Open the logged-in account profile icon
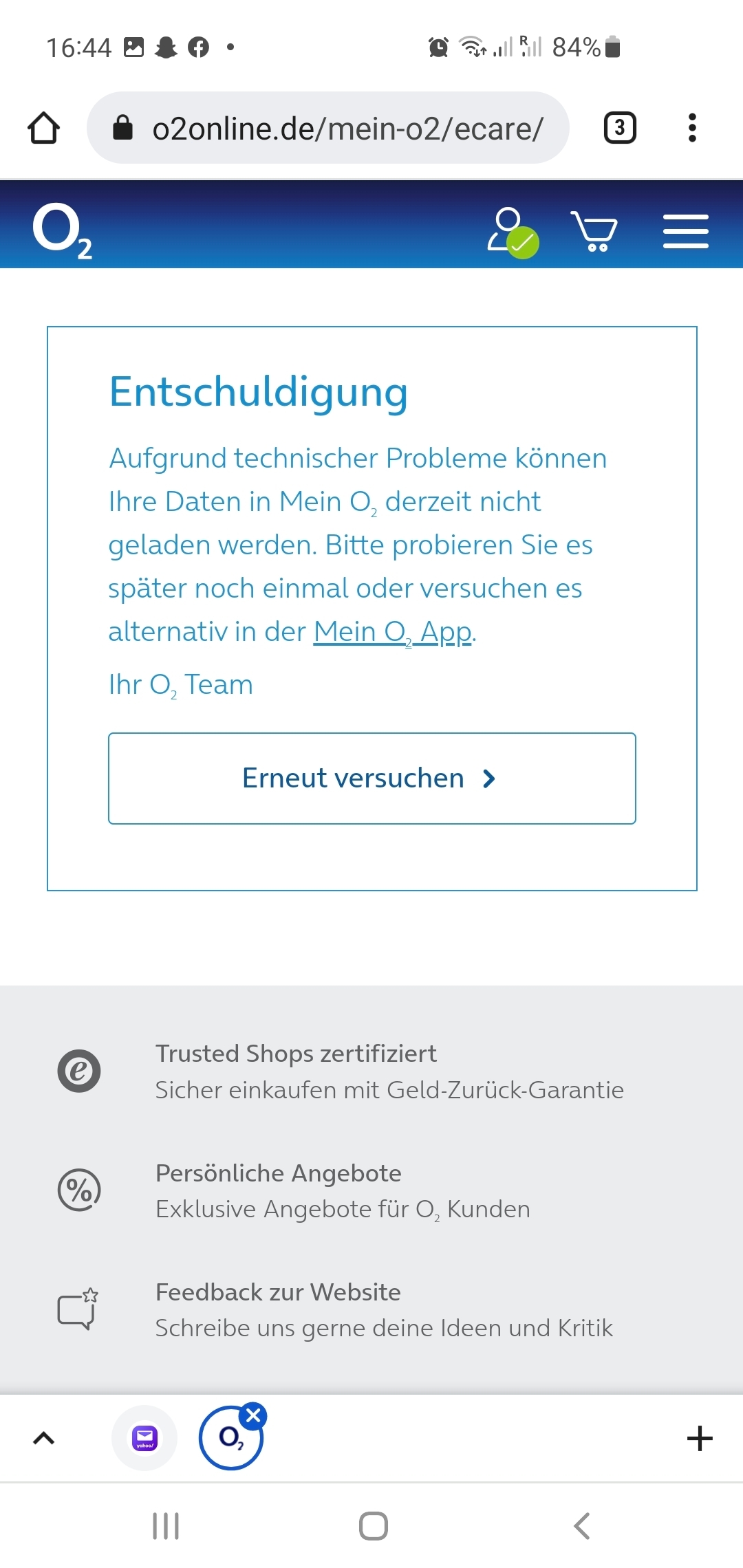Viewport: 743px width, 1568px height. point(513,232)
